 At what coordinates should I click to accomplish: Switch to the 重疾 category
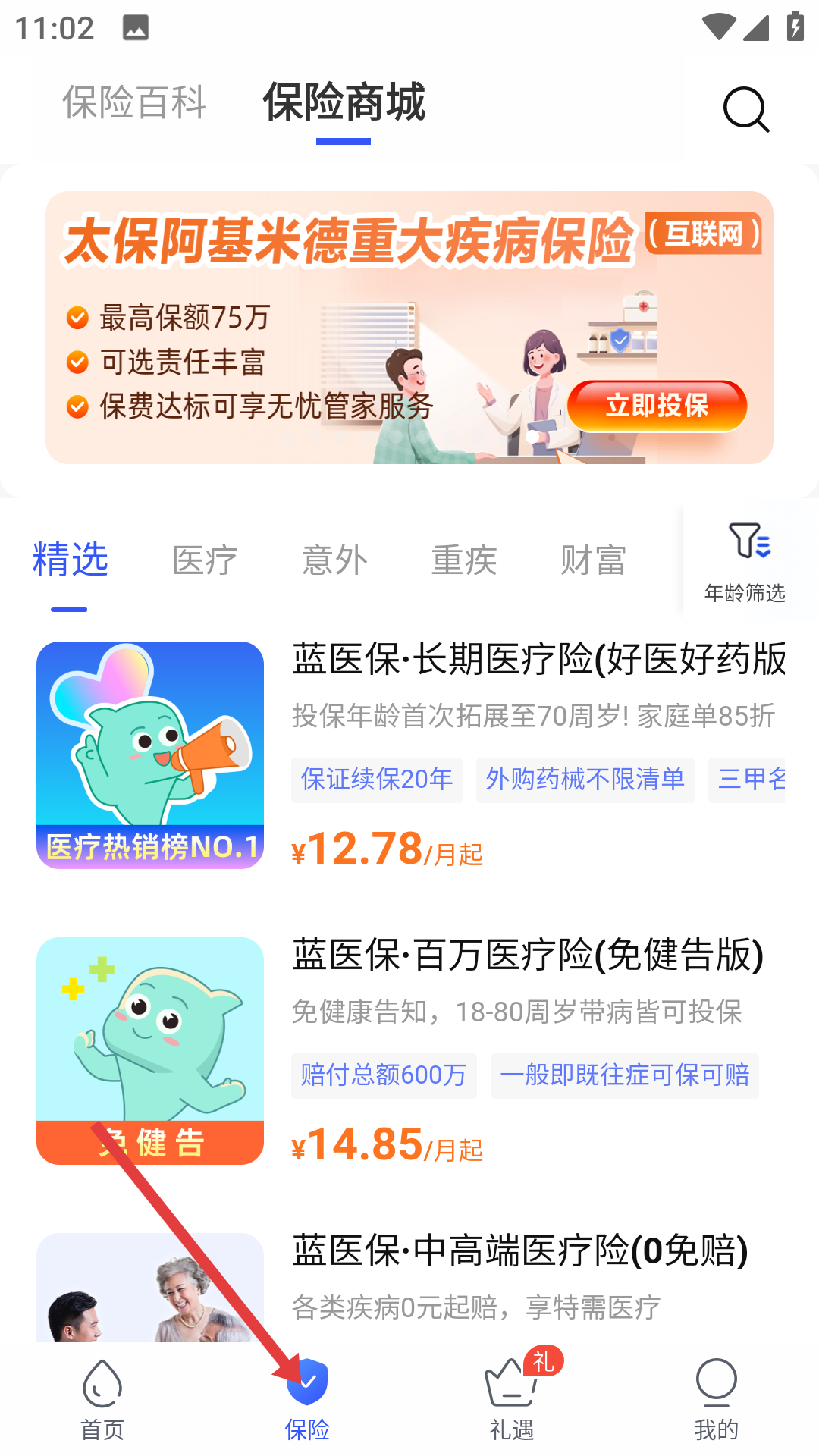click(464, 560)
